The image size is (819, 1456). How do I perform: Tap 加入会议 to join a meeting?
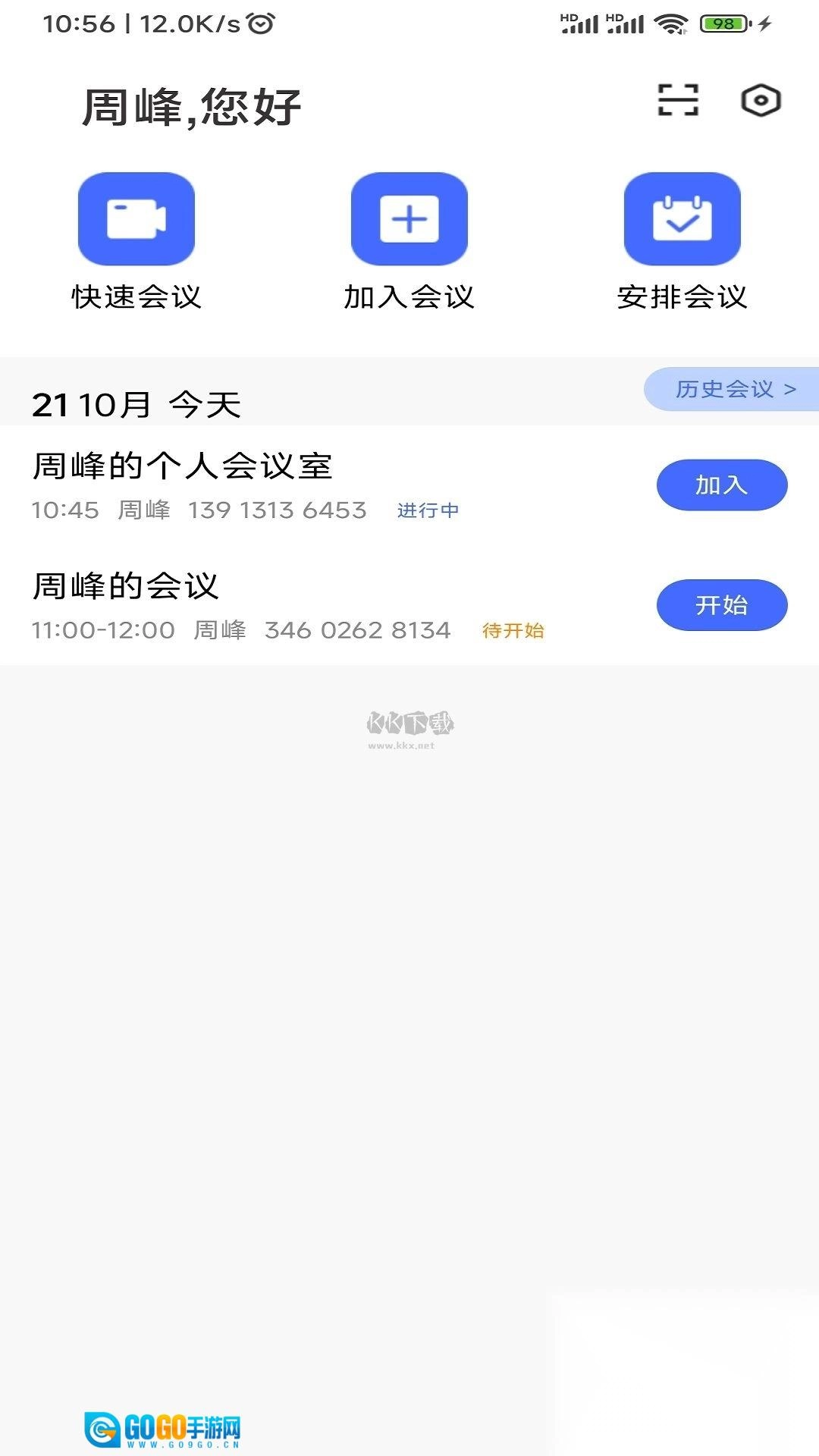[409, 219]
